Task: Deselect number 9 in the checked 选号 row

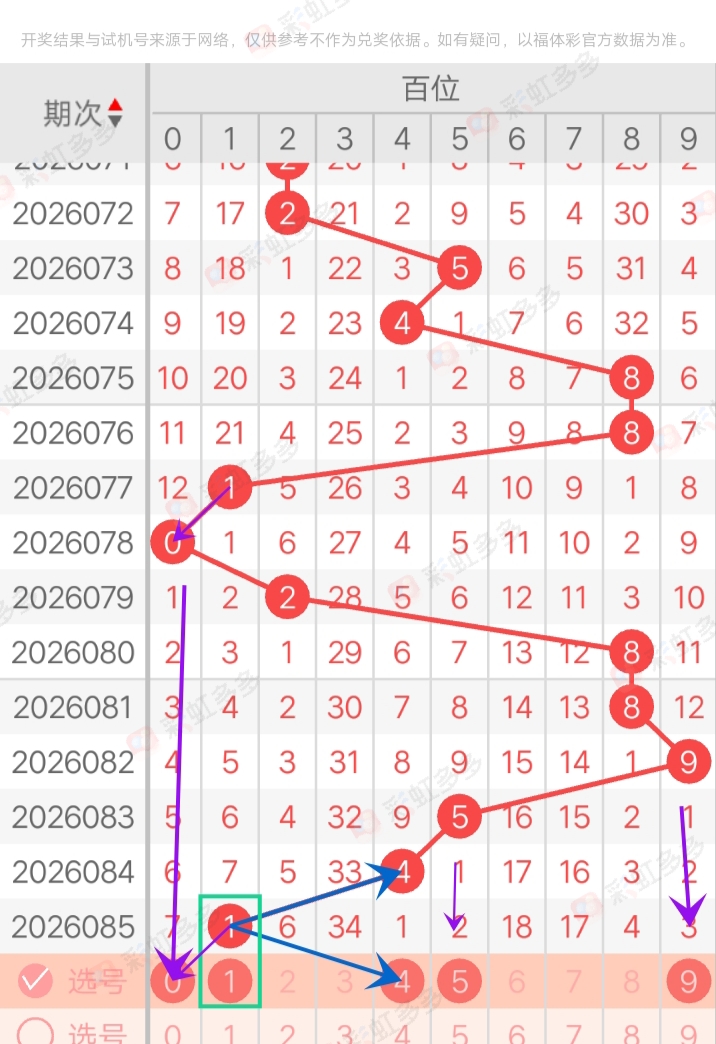Action: [x=688, y=981]
